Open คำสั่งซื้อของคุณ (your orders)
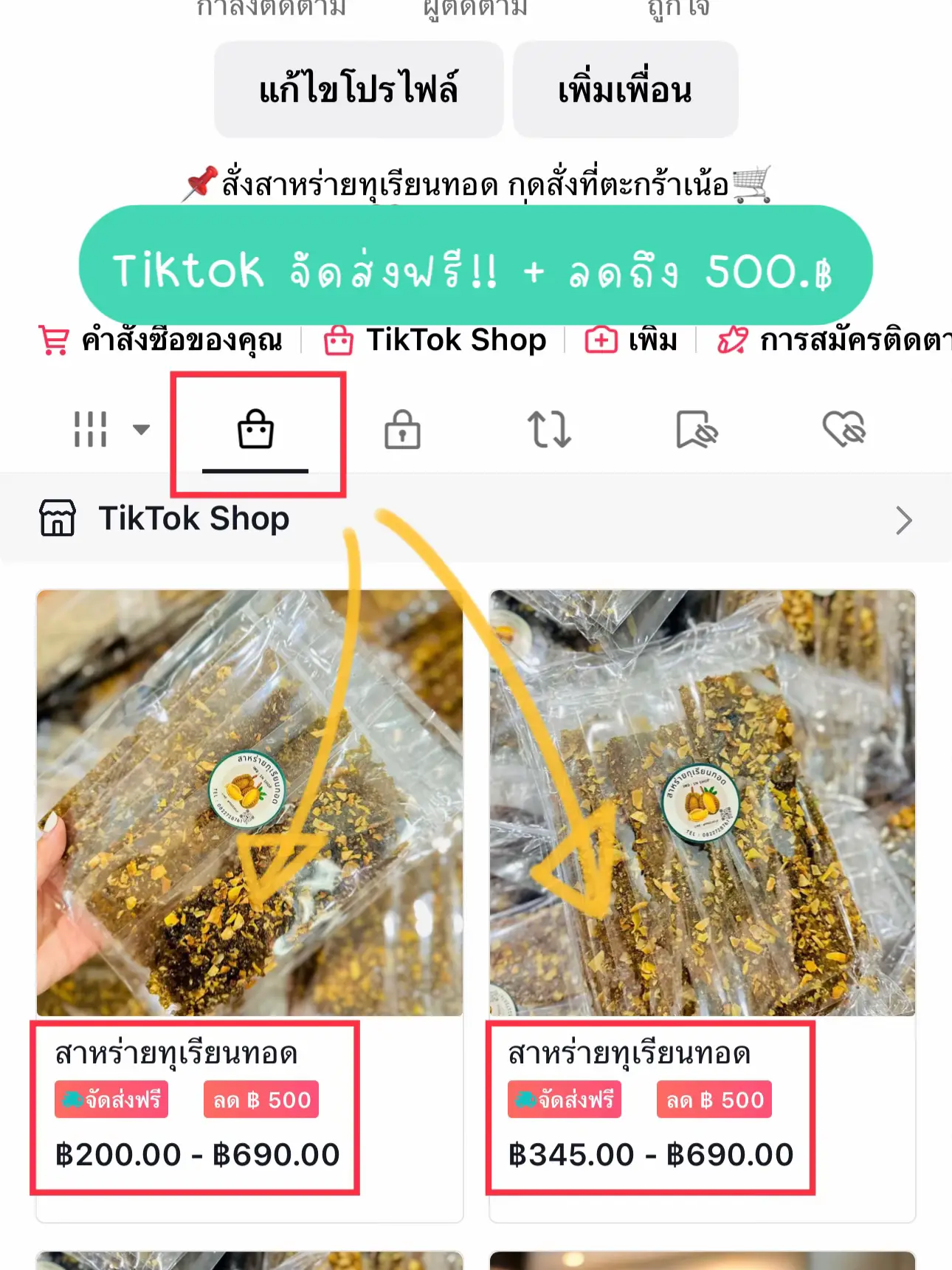Screen dimensions: 952x1270 pyautogui.click(x=162, y=340)
